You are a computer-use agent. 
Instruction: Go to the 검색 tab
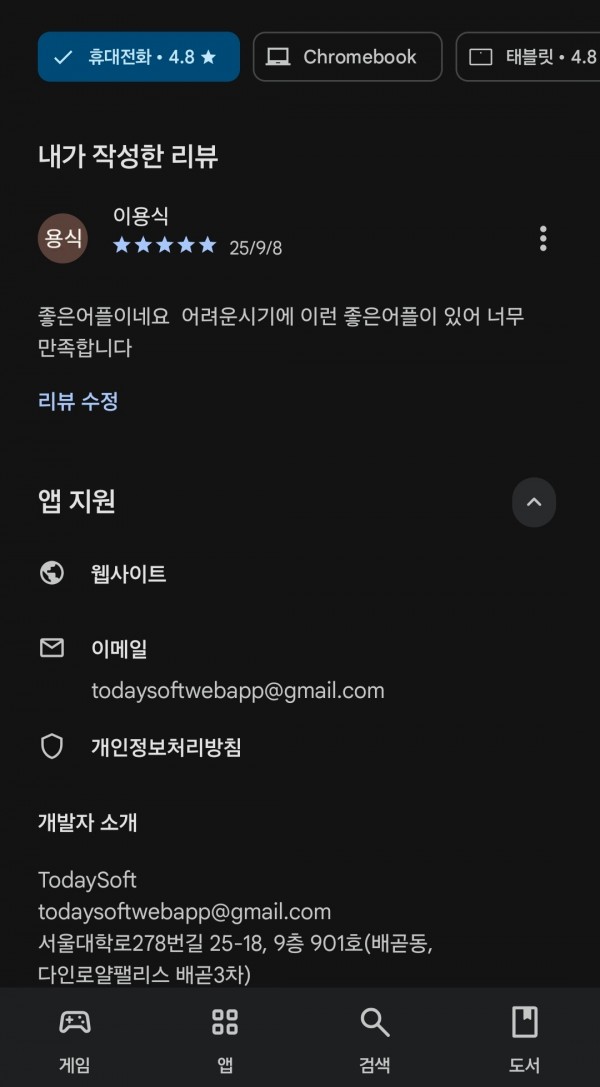(x=374, y=1038)
